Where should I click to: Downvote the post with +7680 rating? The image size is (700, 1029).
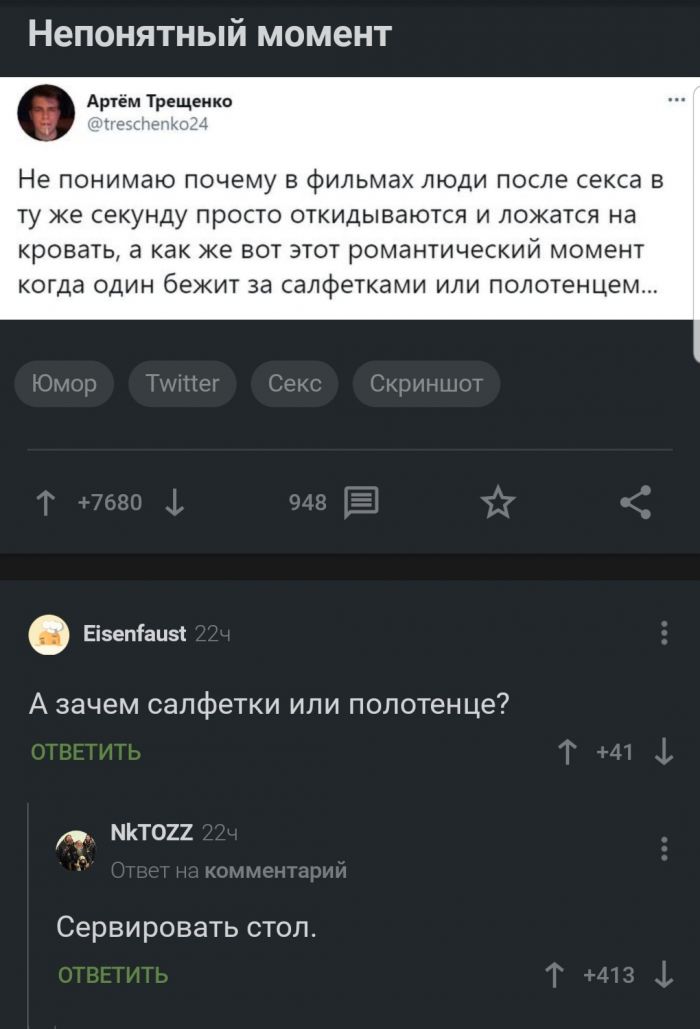174,502
